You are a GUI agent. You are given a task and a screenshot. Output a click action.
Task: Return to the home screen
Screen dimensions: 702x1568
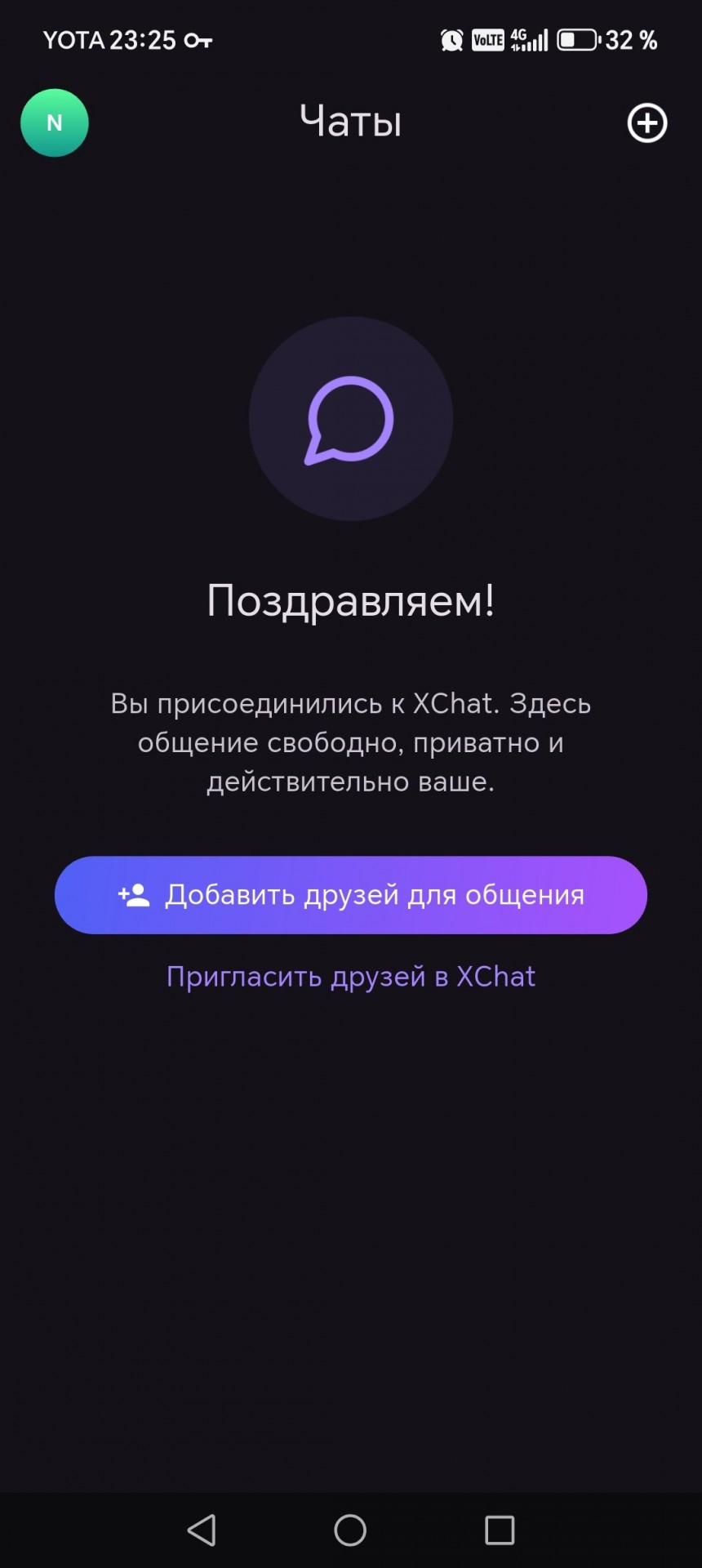[x=350, y=1530]
